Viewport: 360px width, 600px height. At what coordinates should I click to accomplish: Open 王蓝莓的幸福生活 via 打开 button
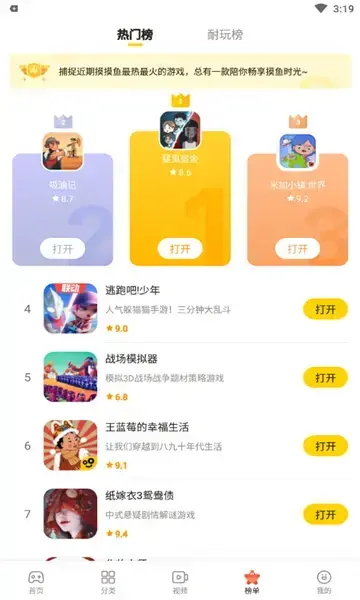[325, 446]
